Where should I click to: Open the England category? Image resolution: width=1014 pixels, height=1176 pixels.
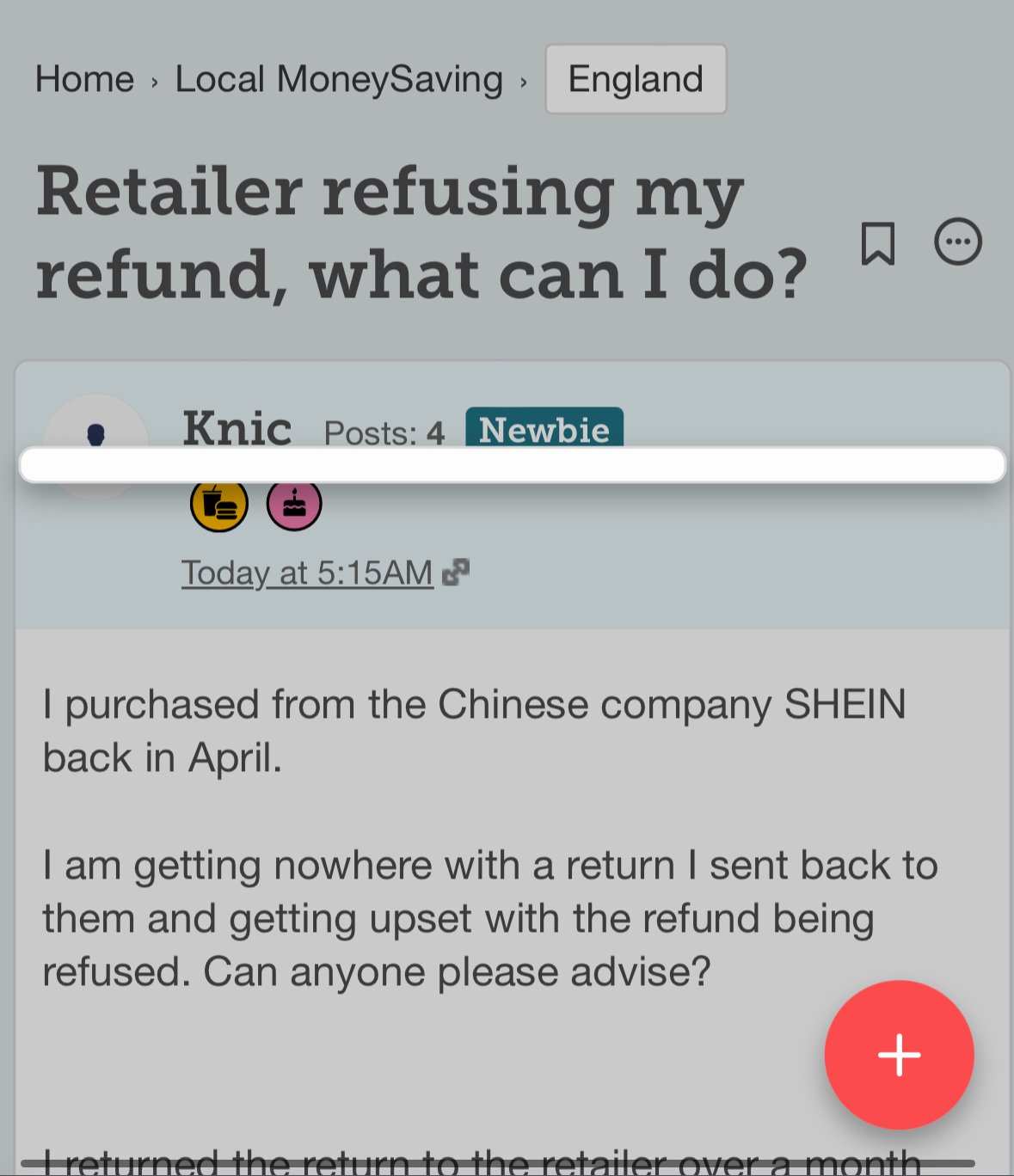[x=636, y=79]
